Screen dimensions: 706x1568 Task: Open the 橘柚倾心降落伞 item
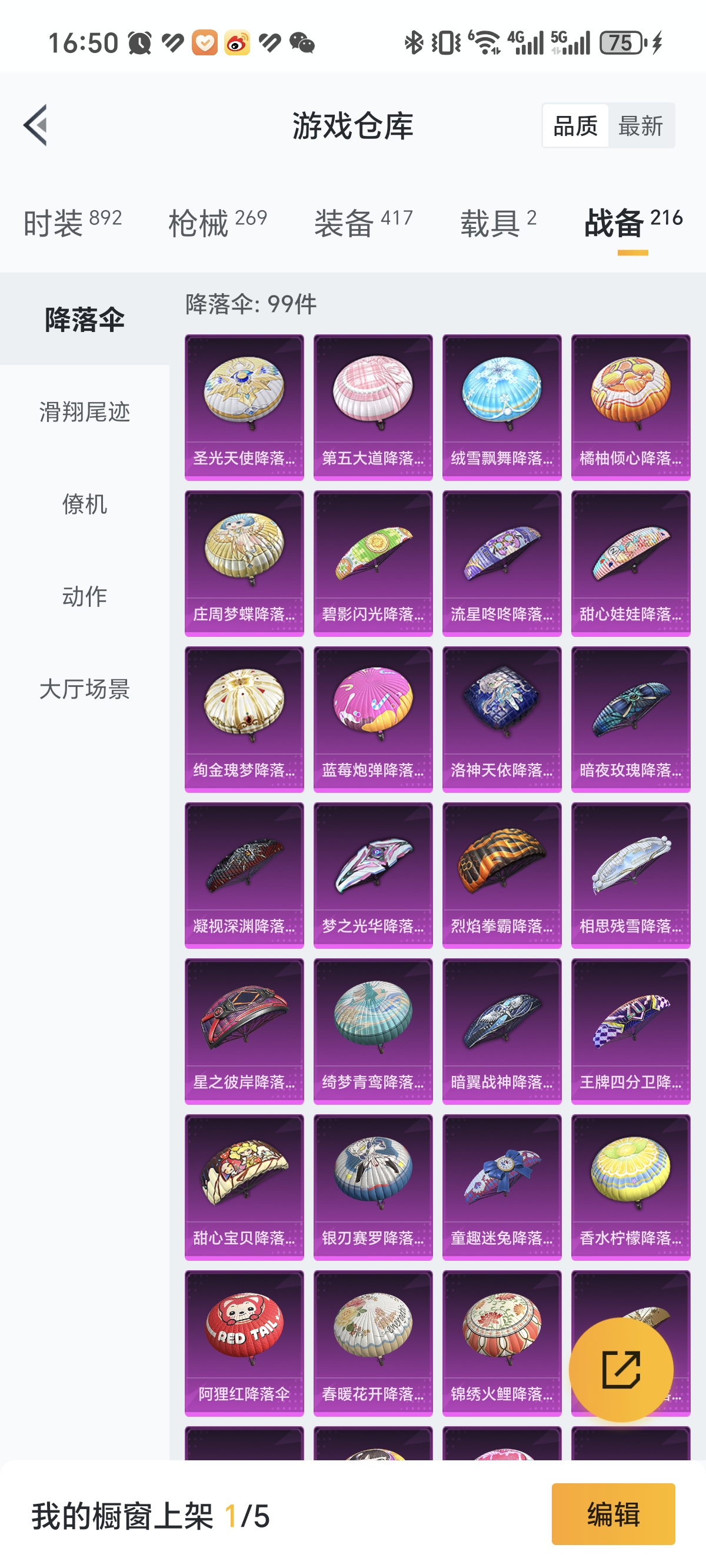(631, 407)
